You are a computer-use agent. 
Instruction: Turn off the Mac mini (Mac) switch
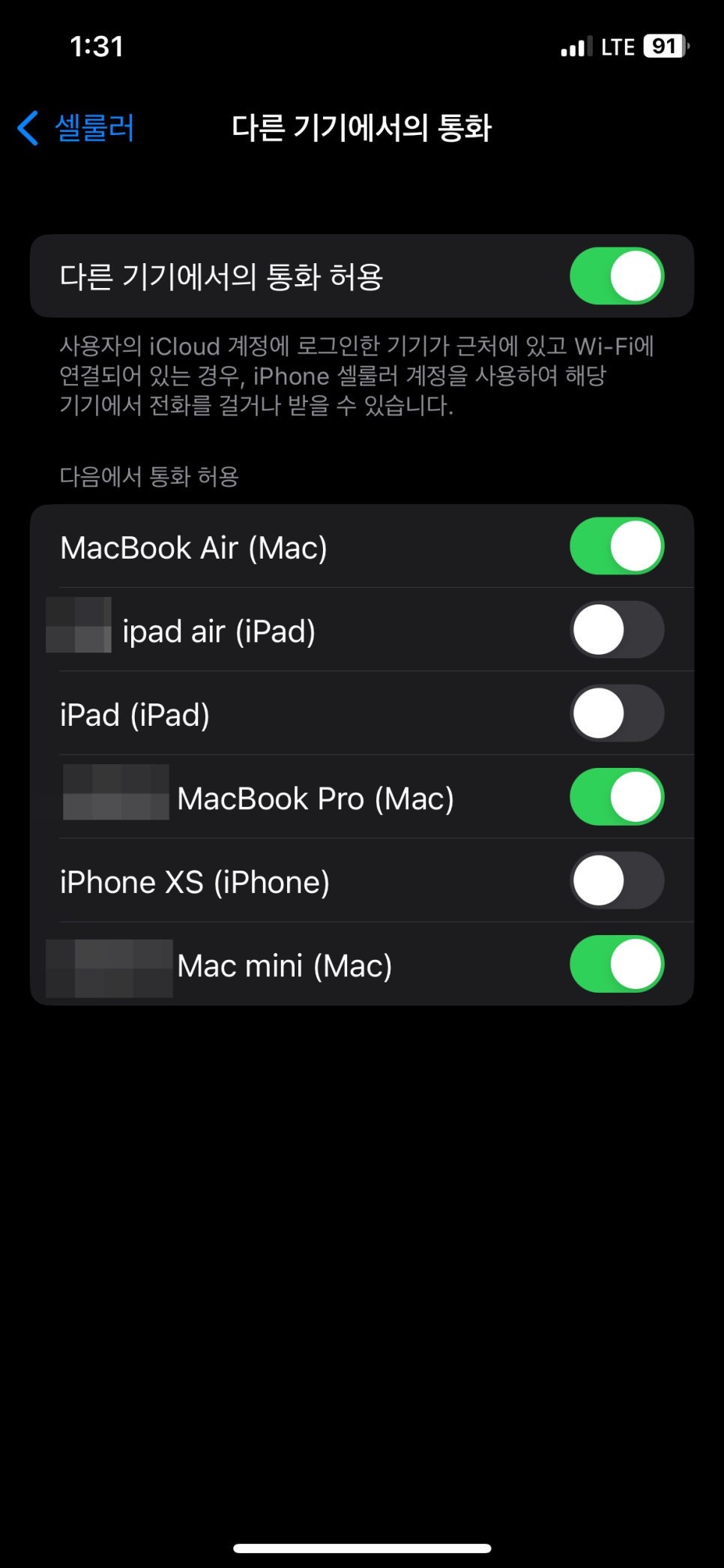[x=616, y=964]
